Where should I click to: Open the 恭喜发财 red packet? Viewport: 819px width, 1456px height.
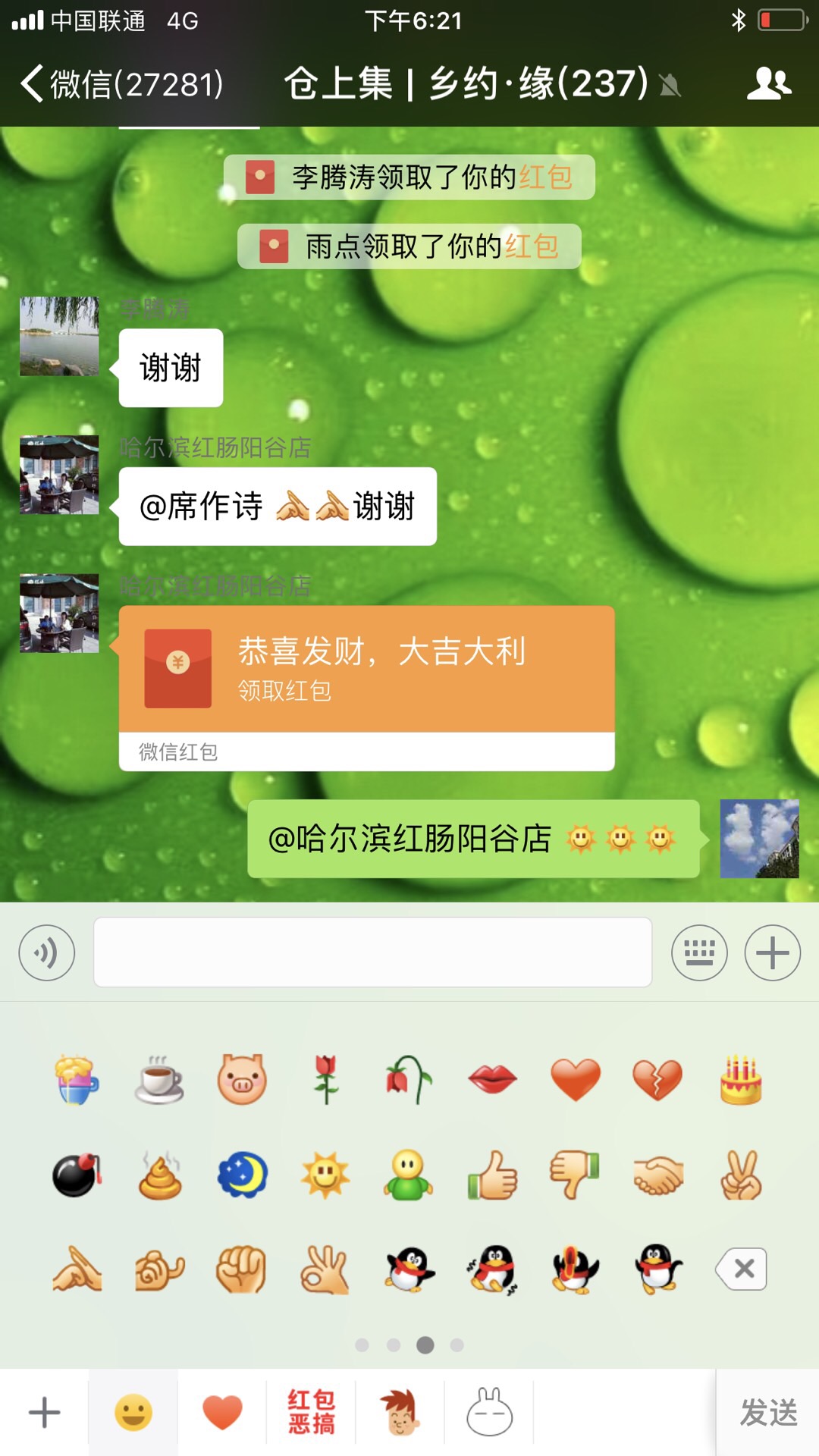coord(366,670)
